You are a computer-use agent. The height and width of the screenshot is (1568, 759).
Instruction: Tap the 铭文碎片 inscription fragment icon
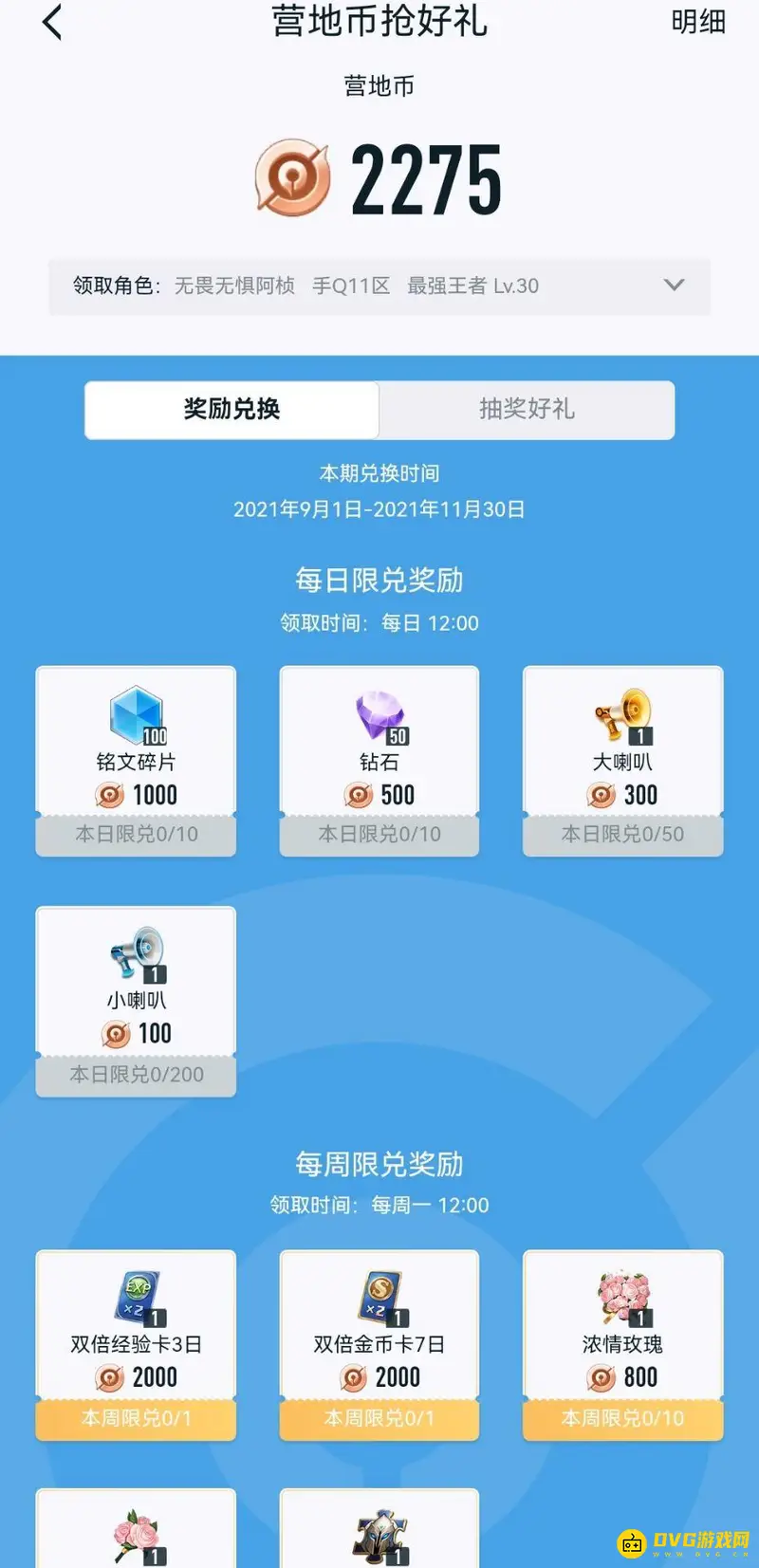pyautogui.click(x=135, y=716)
